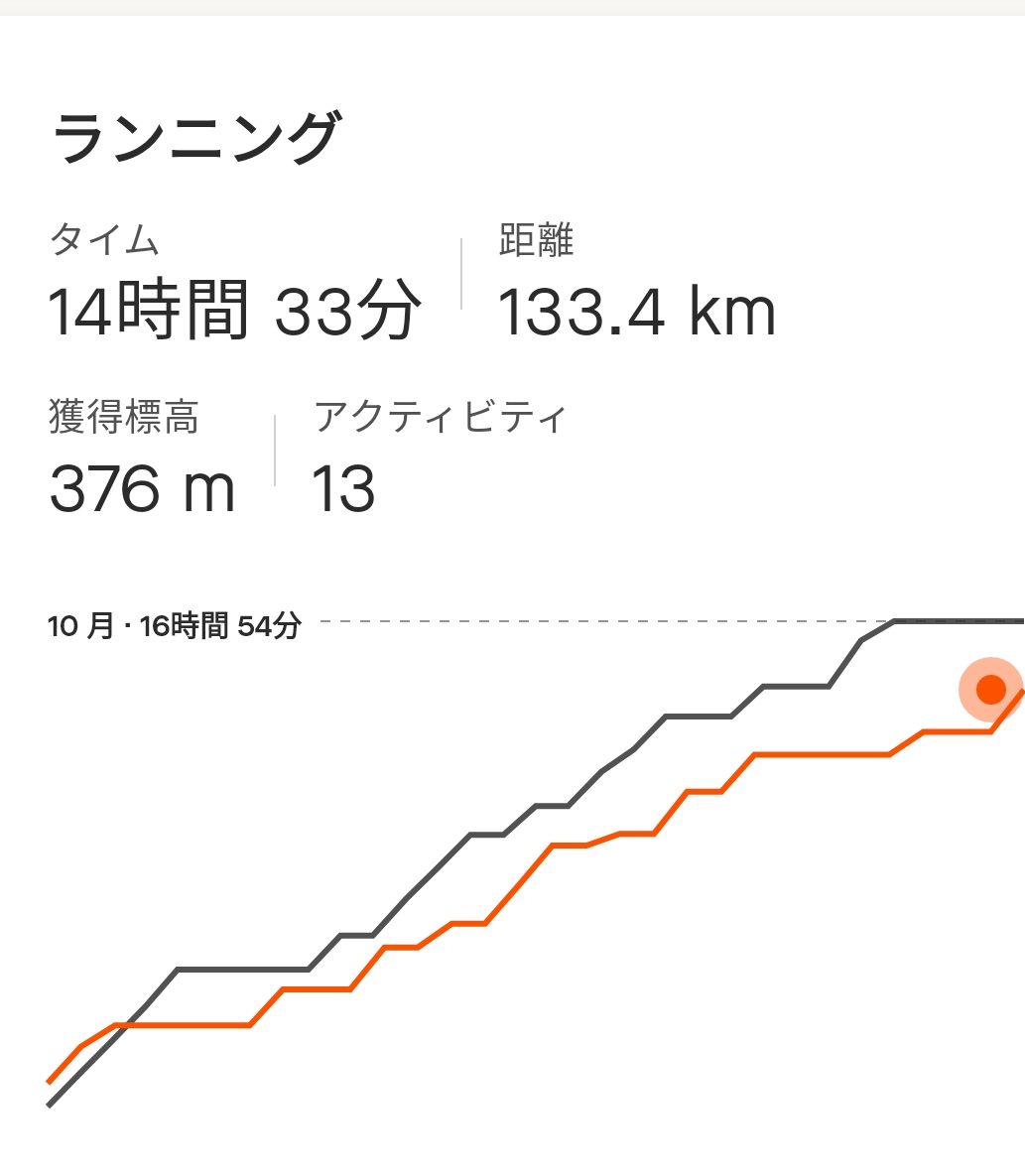This screenshot has height=1176, width=1025.
Task: Tap the orange progress marker on the chart
Action: coord(990,689)
